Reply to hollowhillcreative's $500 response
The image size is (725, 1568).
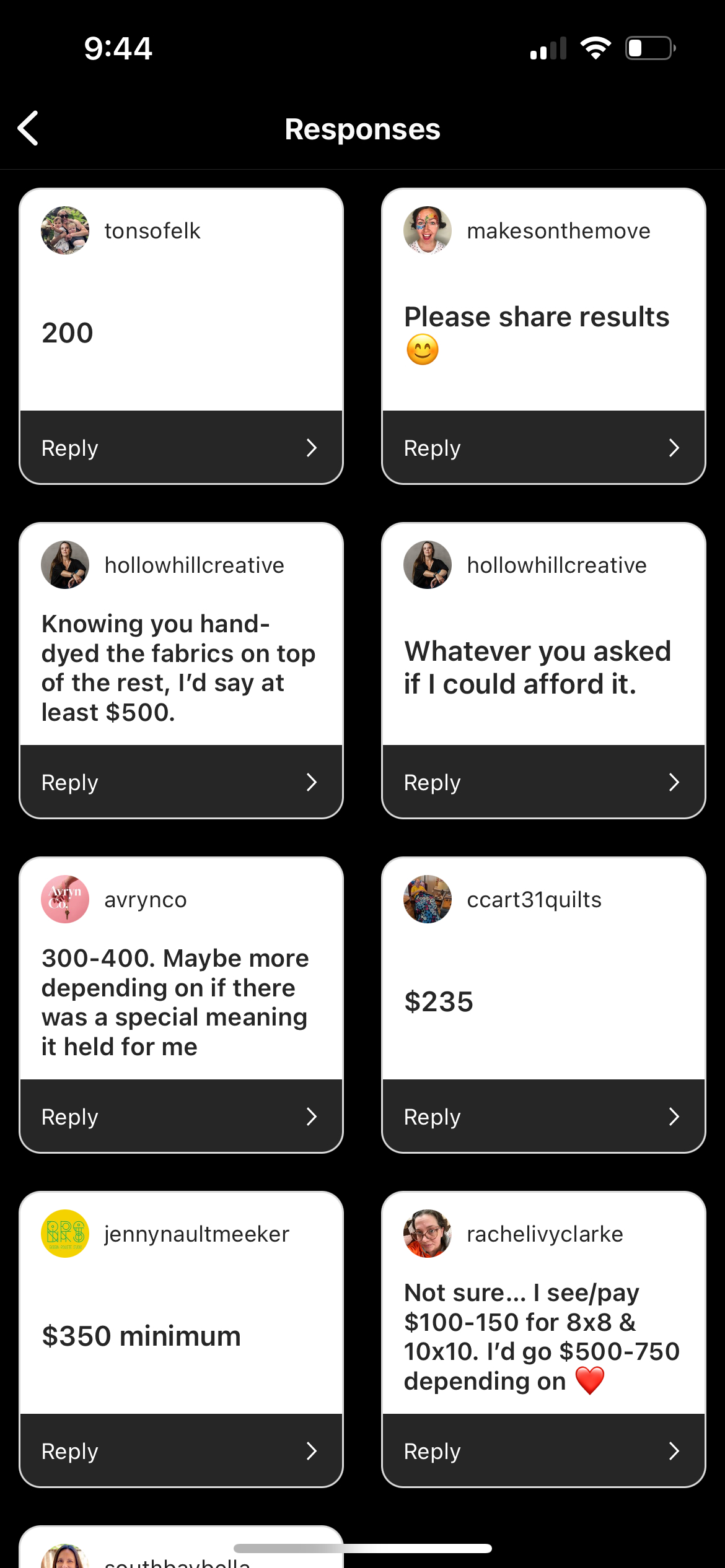[x=181, y=782]
